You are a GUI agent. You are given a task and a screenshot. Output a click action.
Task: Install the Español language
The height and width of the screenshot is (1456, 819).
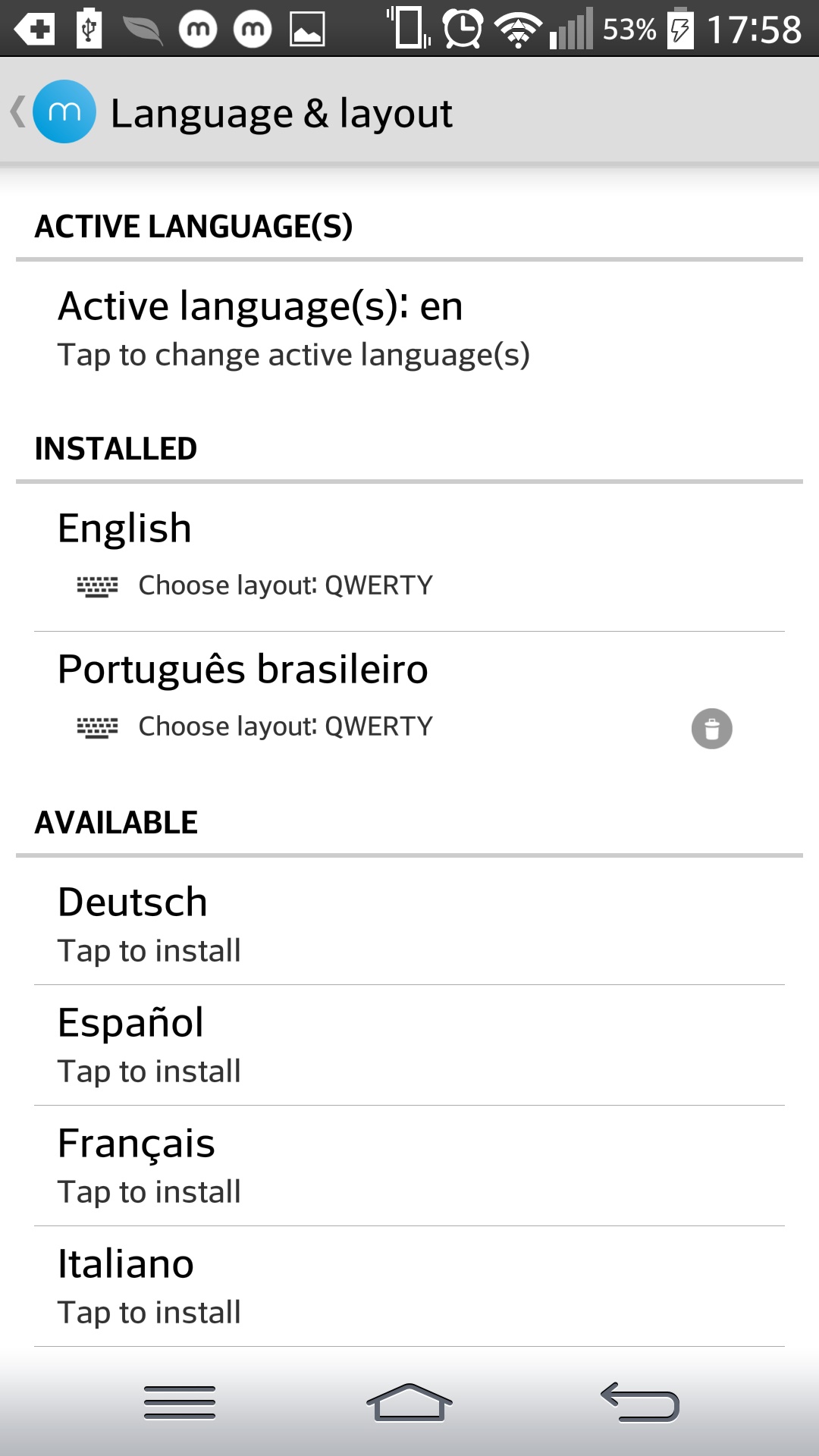tap(409, 1045)
